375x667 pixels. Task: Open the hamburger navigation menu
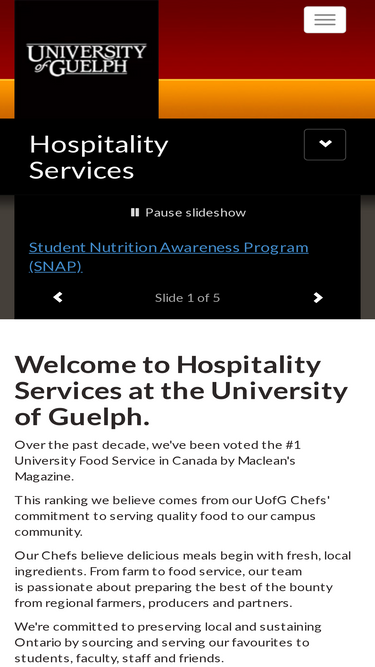[325, 20]
